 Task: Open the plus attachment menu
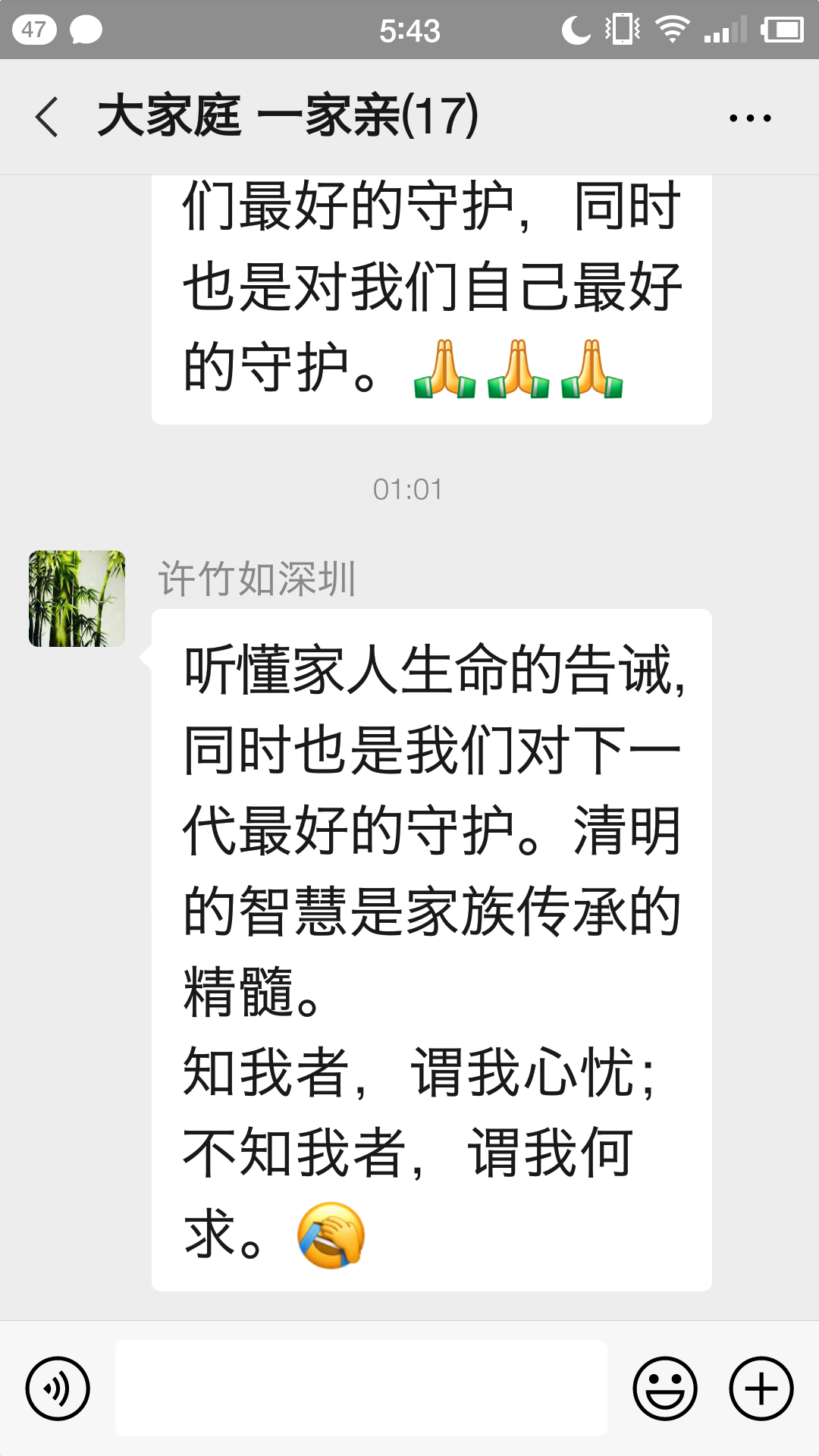click(761, 1388)
